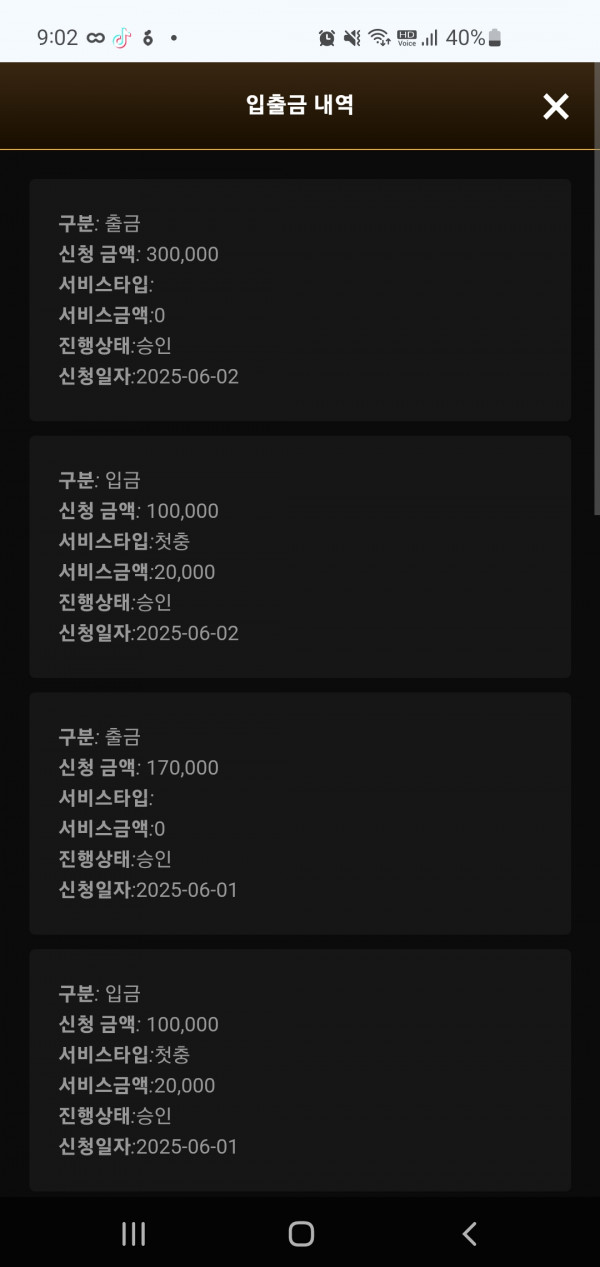Tap the system home button
Image resolution: width=600 pixels, height=1267 pixels.
(x=301, y=1233)
